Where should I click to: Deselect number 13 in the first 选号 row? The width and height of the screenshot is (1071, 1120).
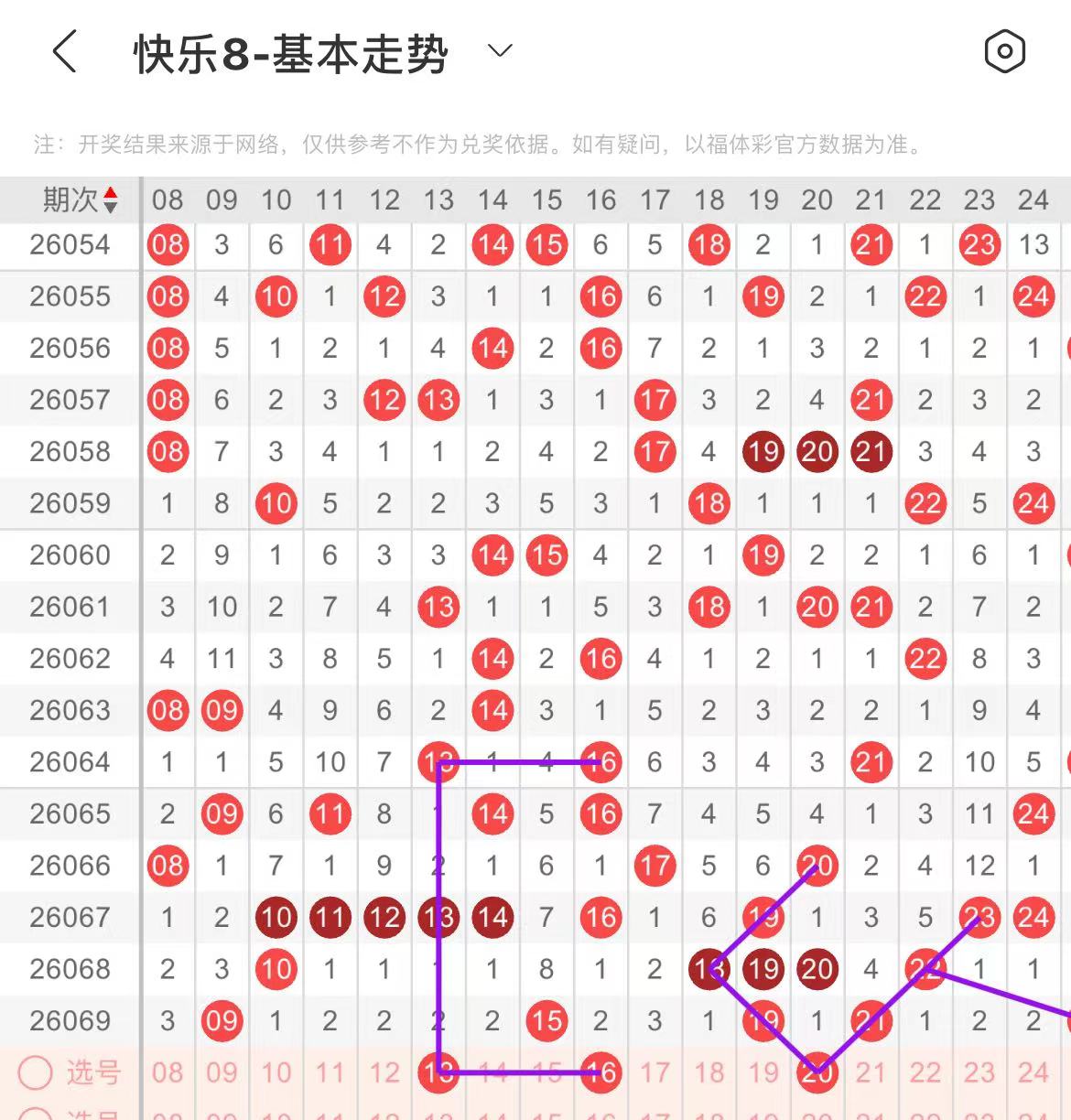click(438, 1072)
